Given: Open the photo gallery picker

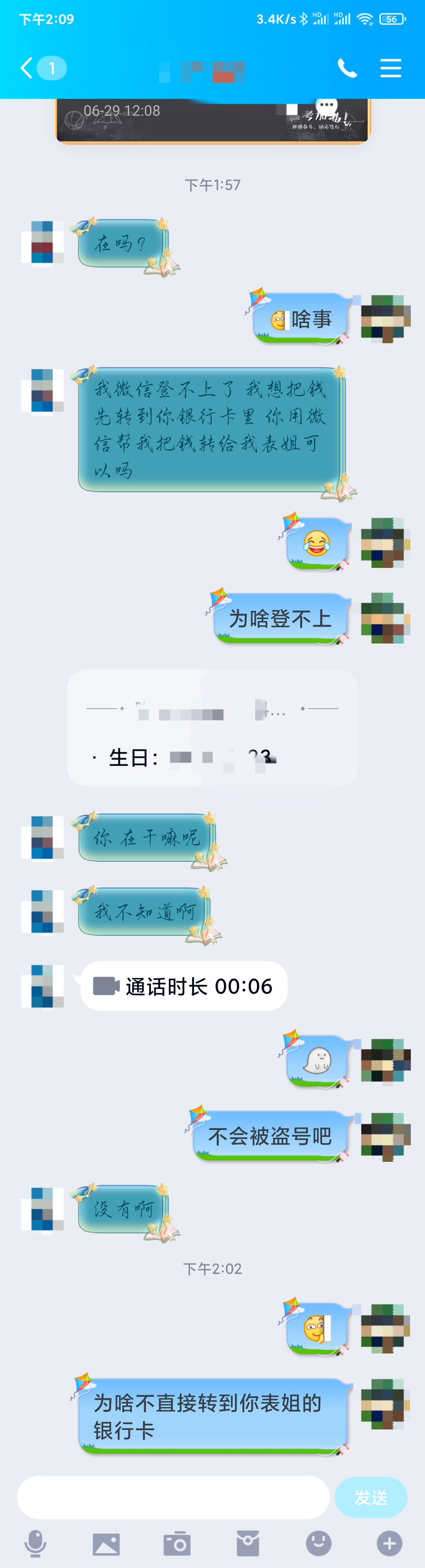Looking at the screenshot, I should click(x=106, y=1544).
